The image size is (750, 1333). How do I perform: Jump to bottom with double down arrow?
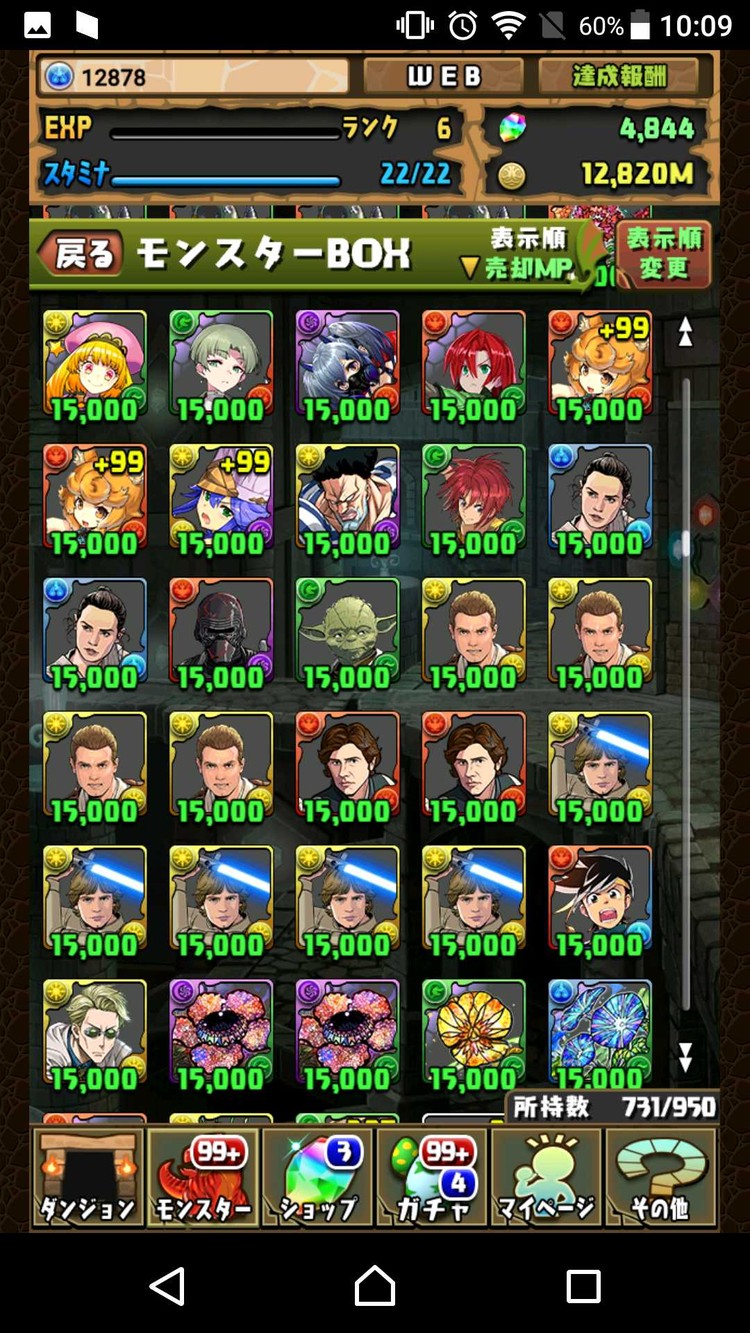685,1058
